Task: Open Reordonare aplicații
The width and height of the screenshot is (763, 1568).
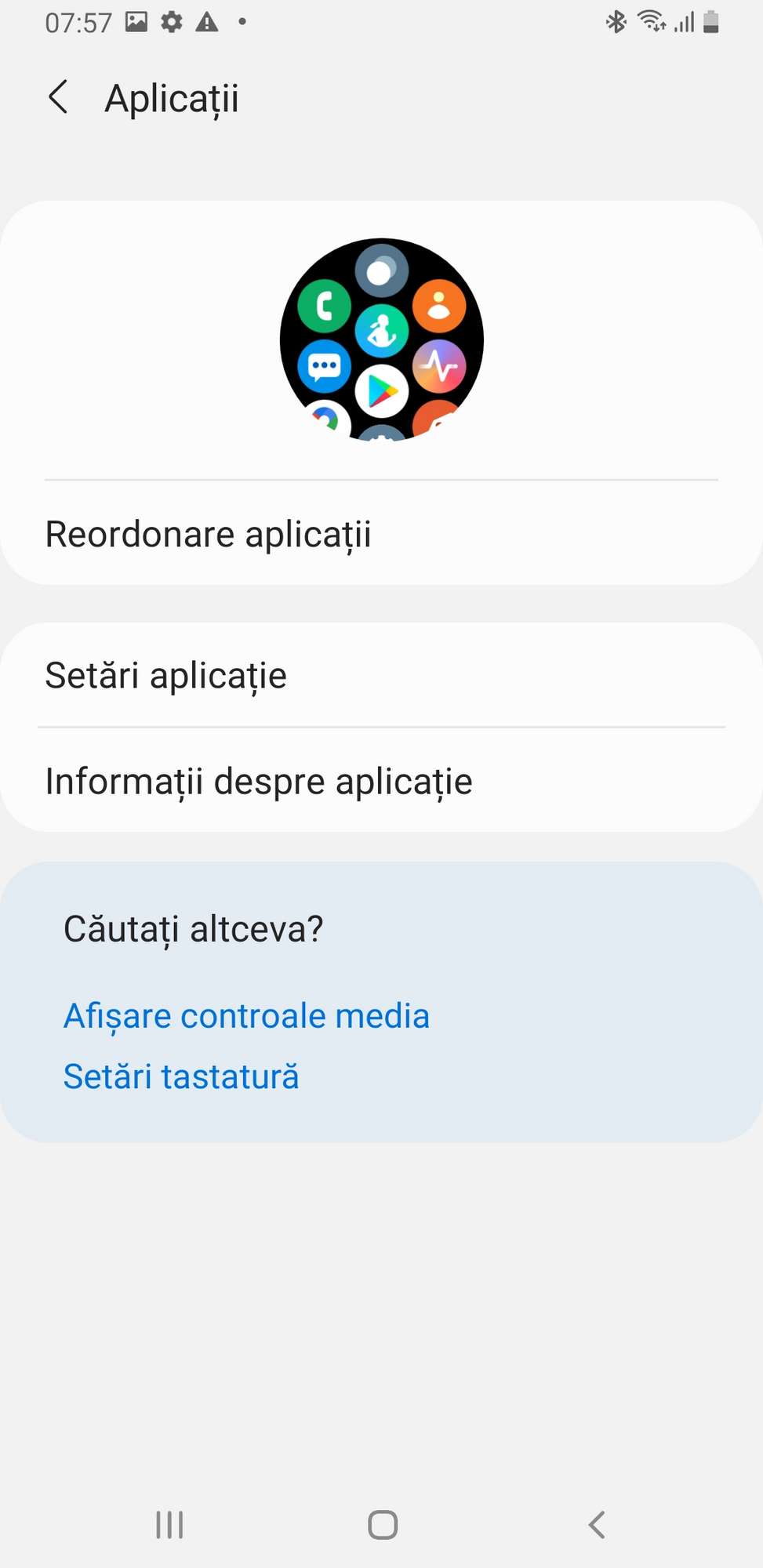Action: click(x=381, y=534)
